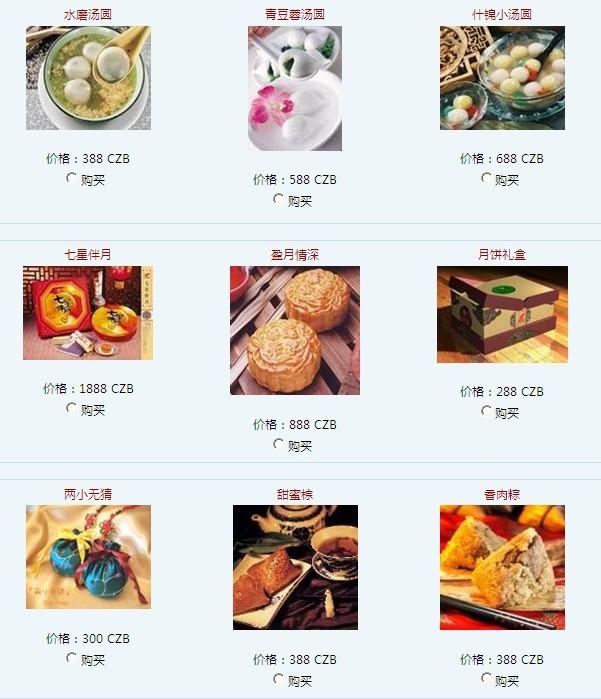This screenshot has width=601, height=699.
Task: Select the 购买 radio for 水磨汤圆
Action: pos(71,178)
